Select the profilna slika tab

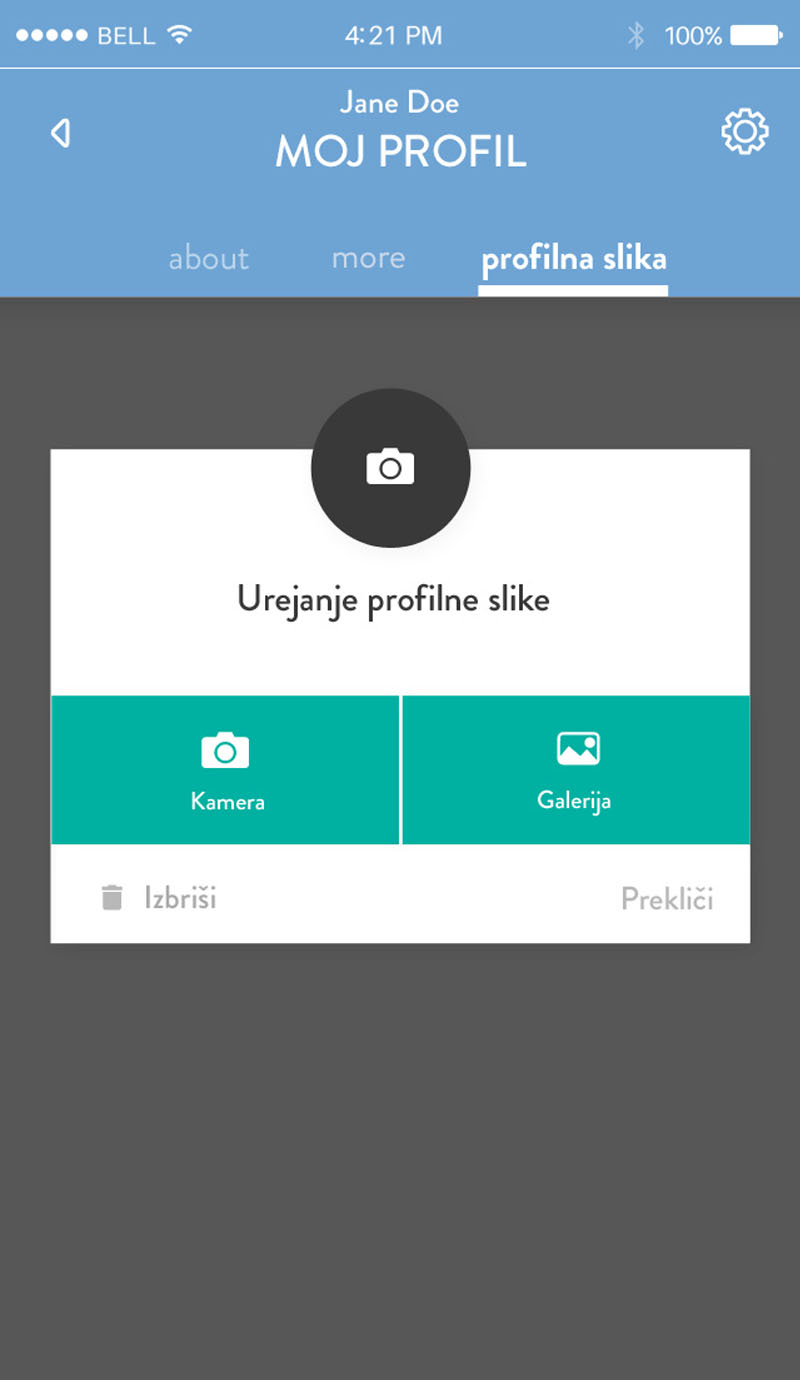573,260
